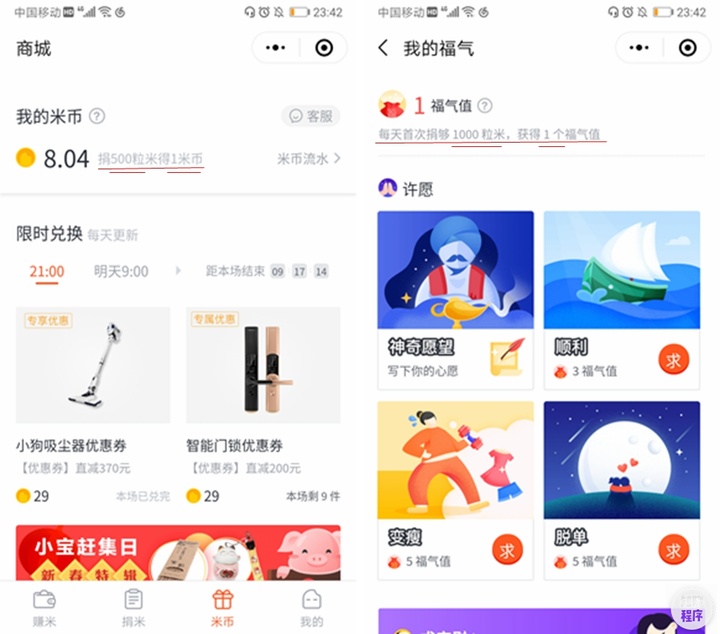The width and height of the screenshot is (720, 634).
Task: Switch to the 捐米 tab
Action: [133, 606]
